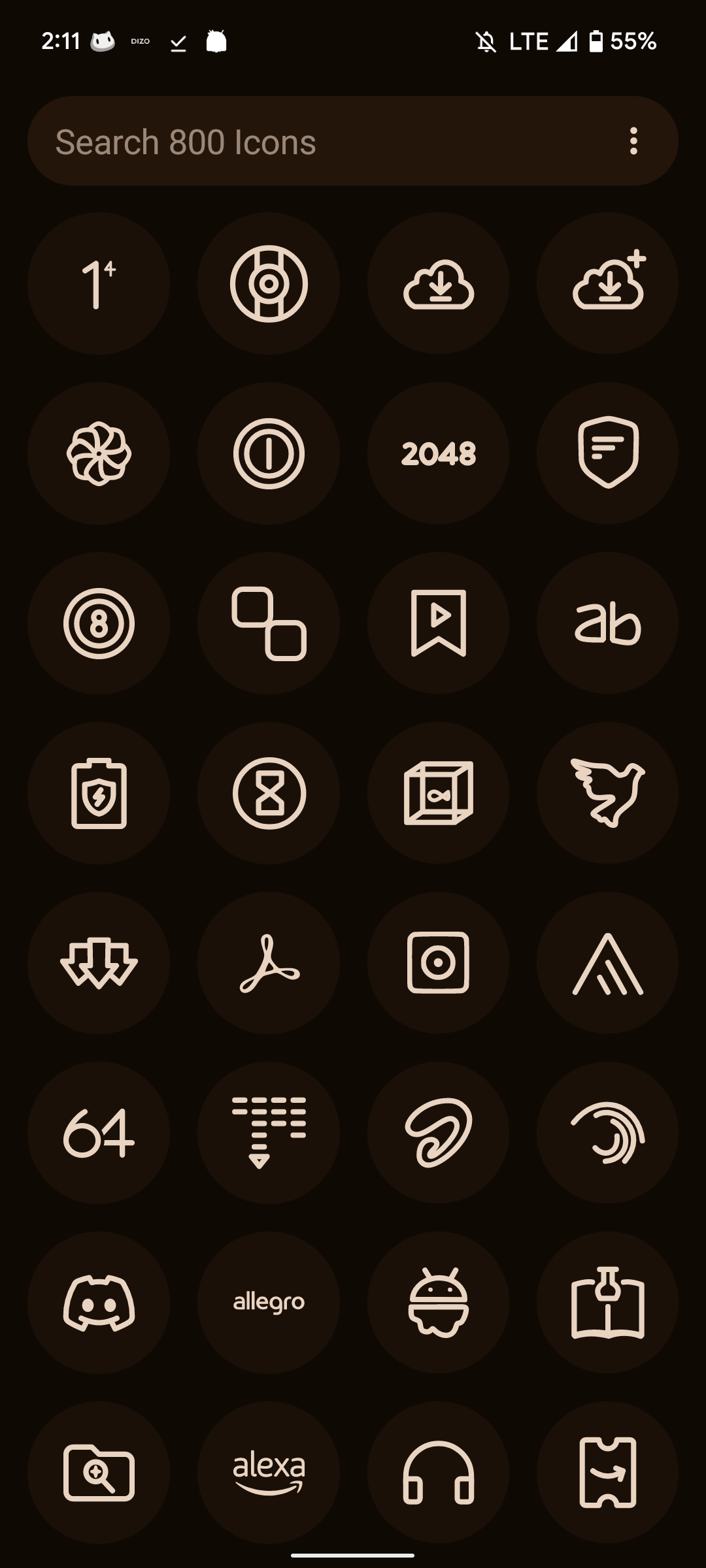Select the hourglass icon
Screen dimensions: 706x1568
point(269,793)
